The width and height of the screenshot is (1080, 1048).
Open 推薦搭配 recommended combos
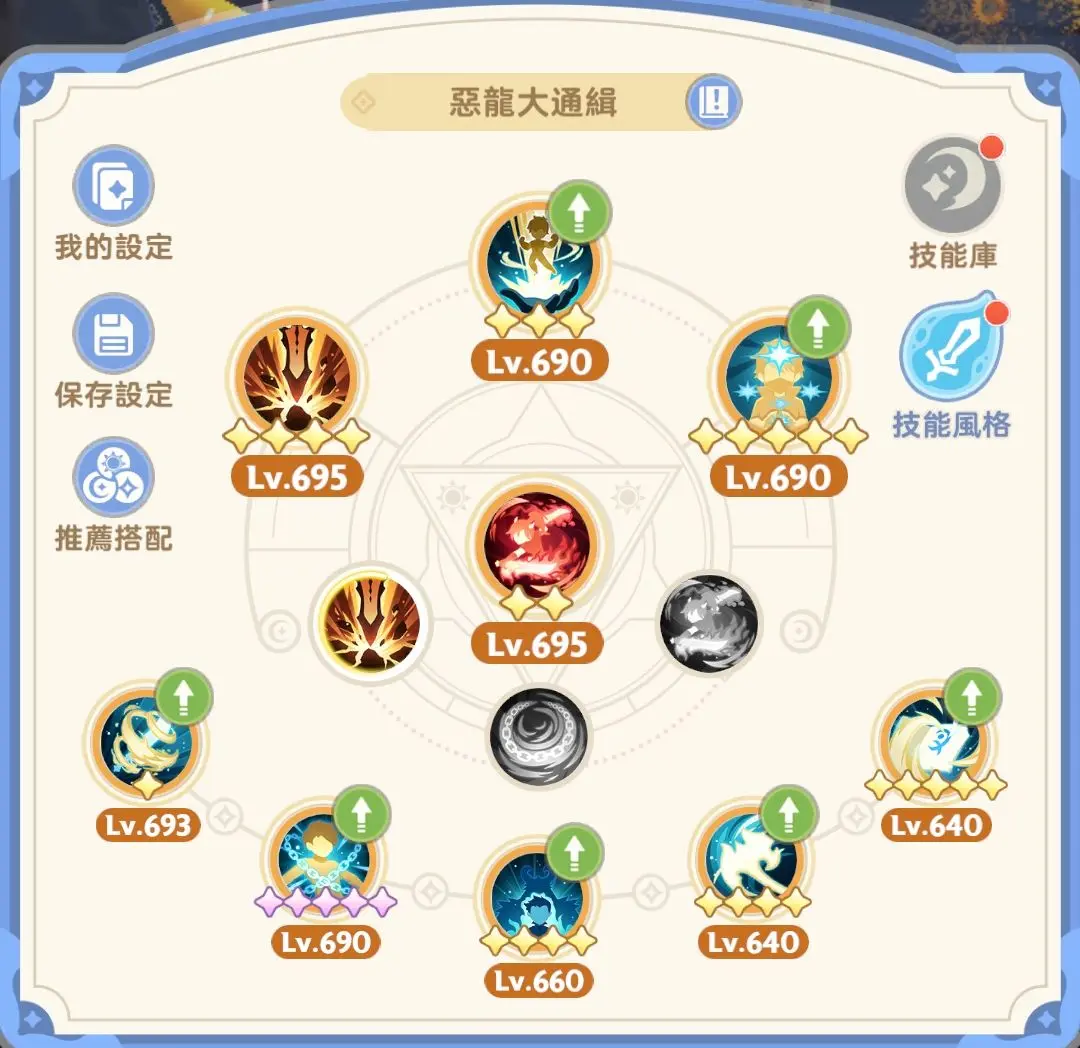[113, 478]
